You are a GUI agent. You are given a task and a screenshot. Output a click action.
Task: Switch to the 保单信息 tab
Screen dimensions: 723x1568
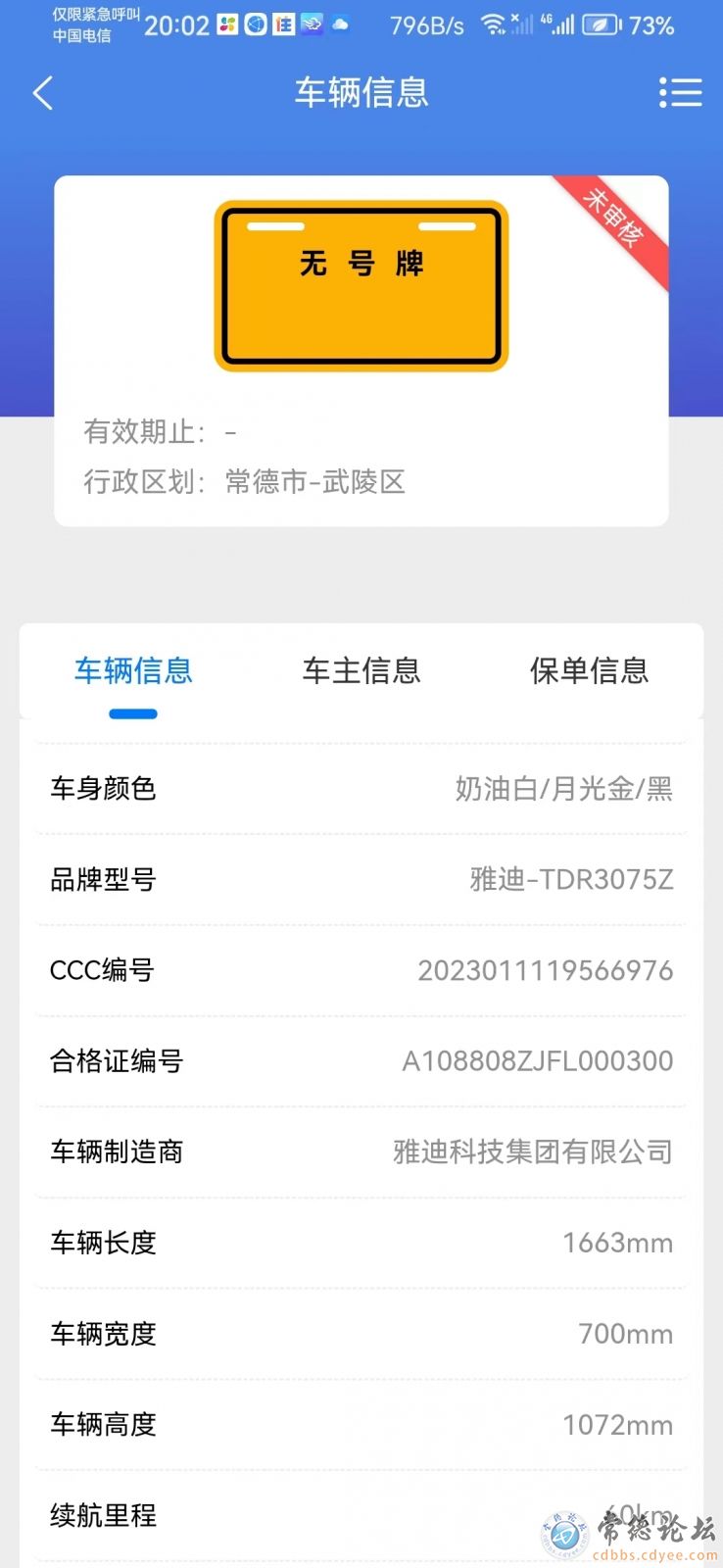point(589,670)
